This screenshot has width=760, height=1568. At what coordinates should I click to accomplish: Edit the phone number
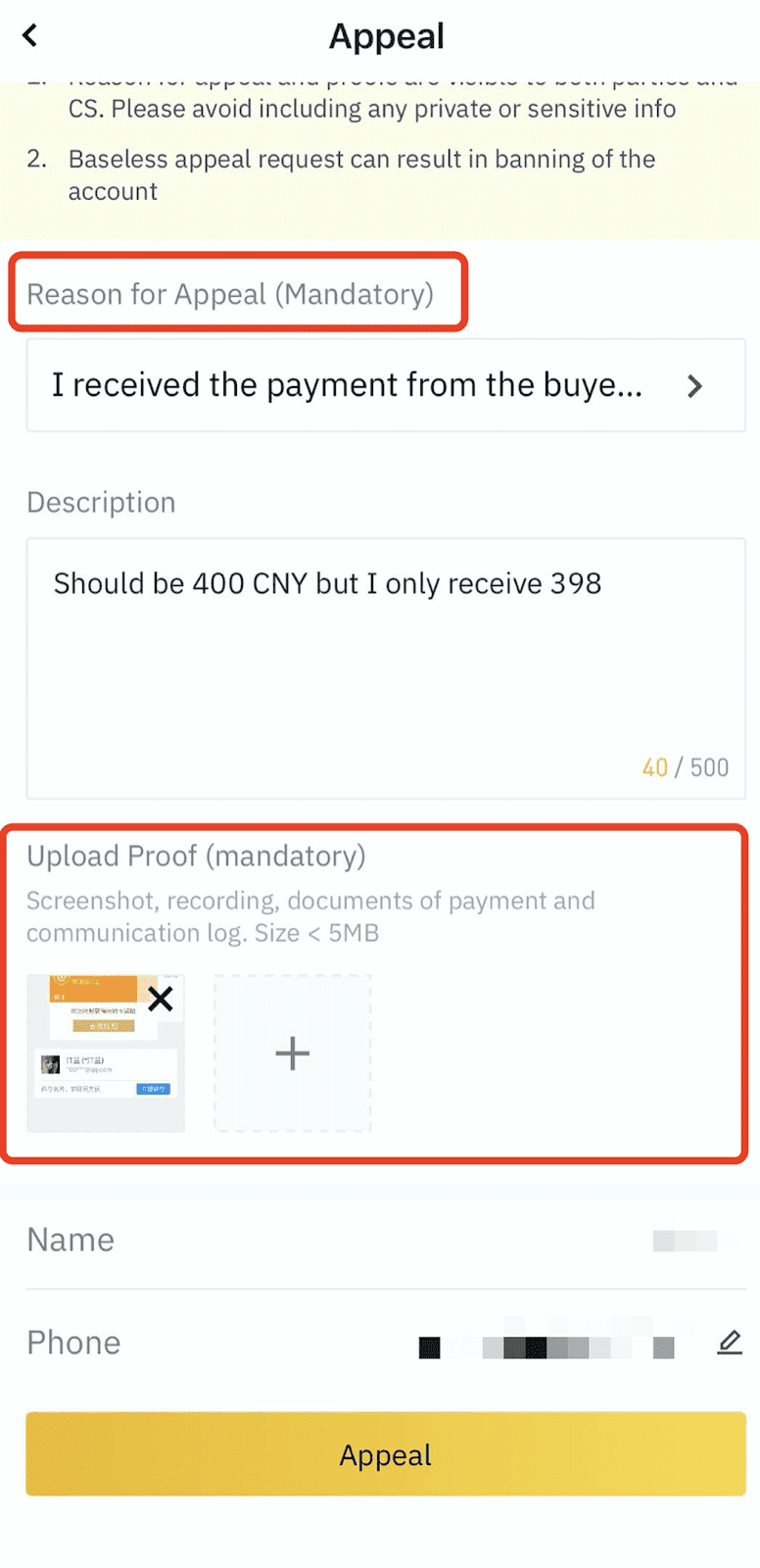[x=730, y=1343]
